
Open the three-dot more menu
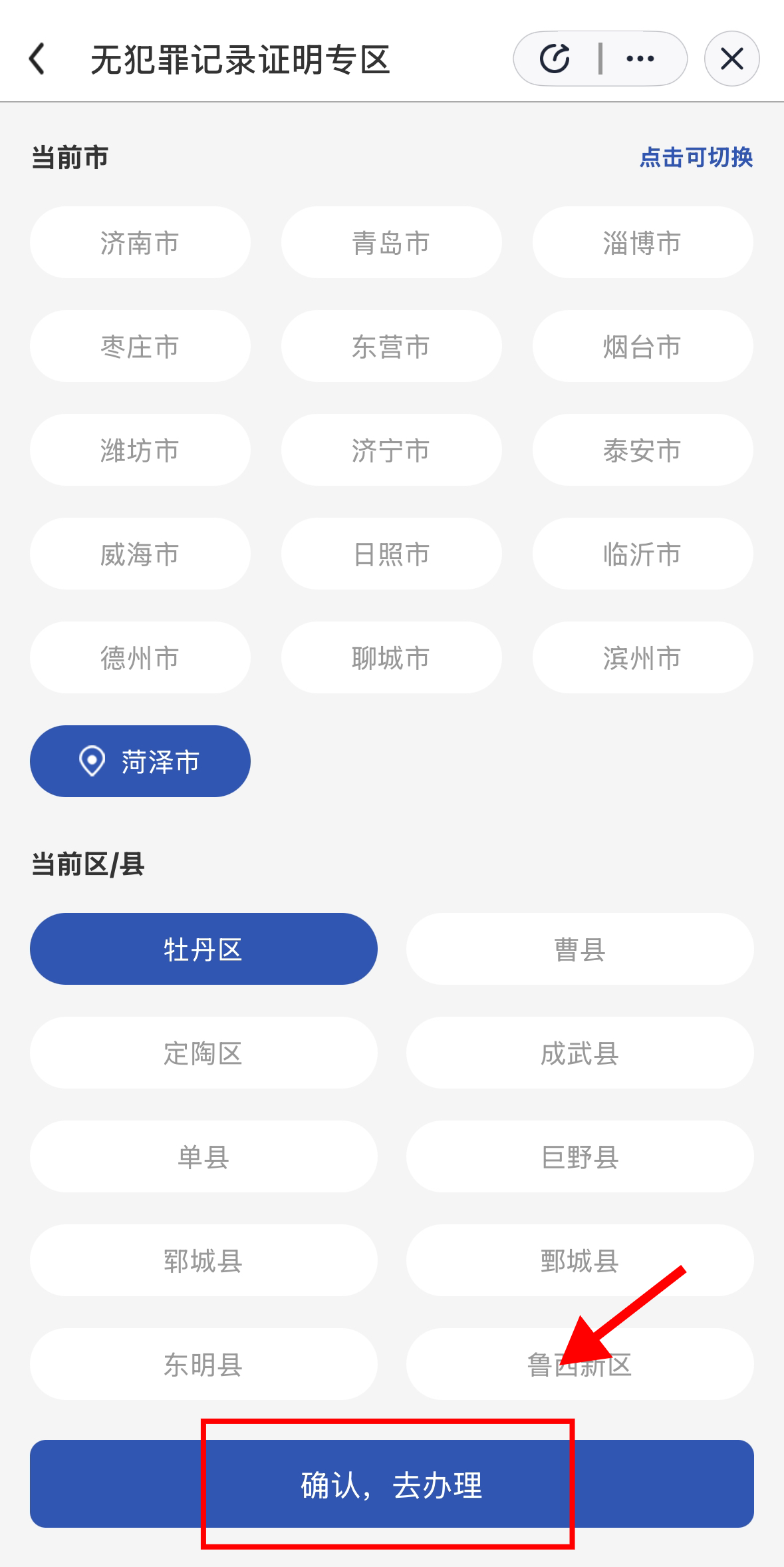(x=640, y=59)
